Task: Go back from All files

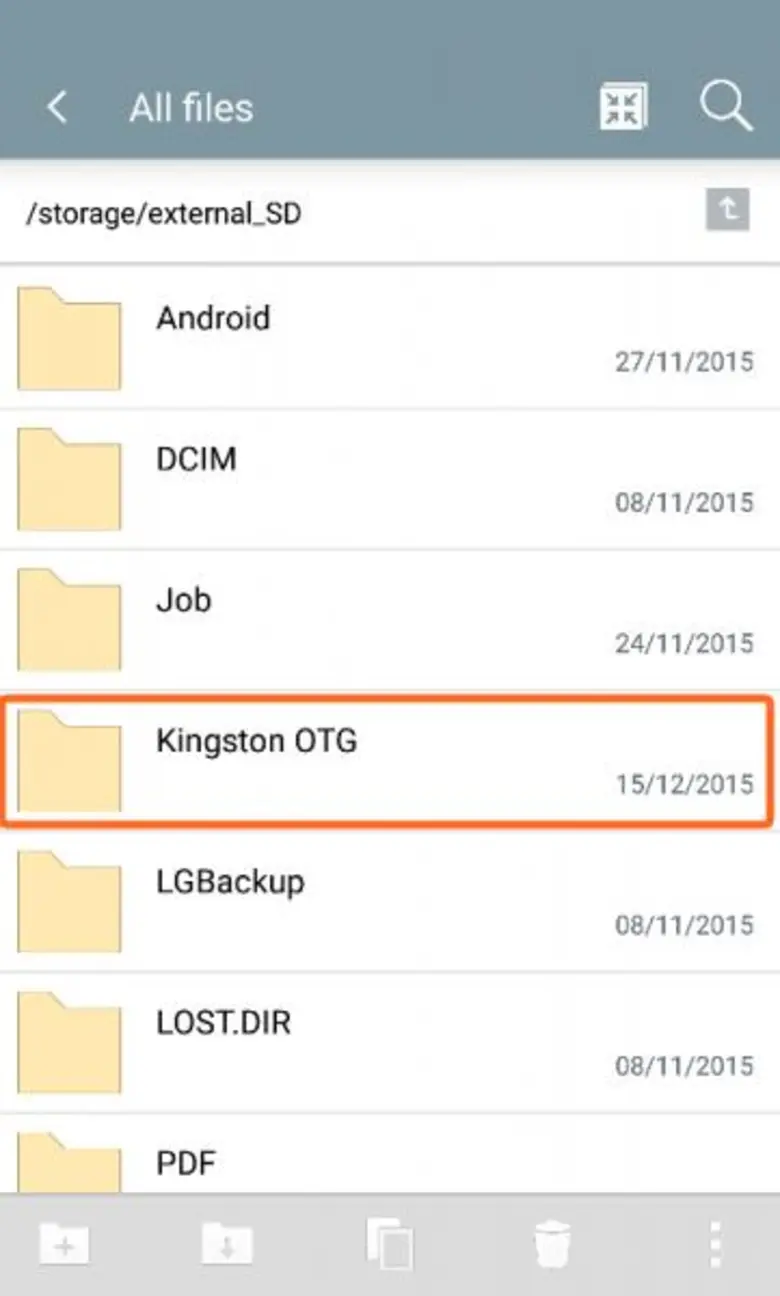Action: click(x=57, y=107)
